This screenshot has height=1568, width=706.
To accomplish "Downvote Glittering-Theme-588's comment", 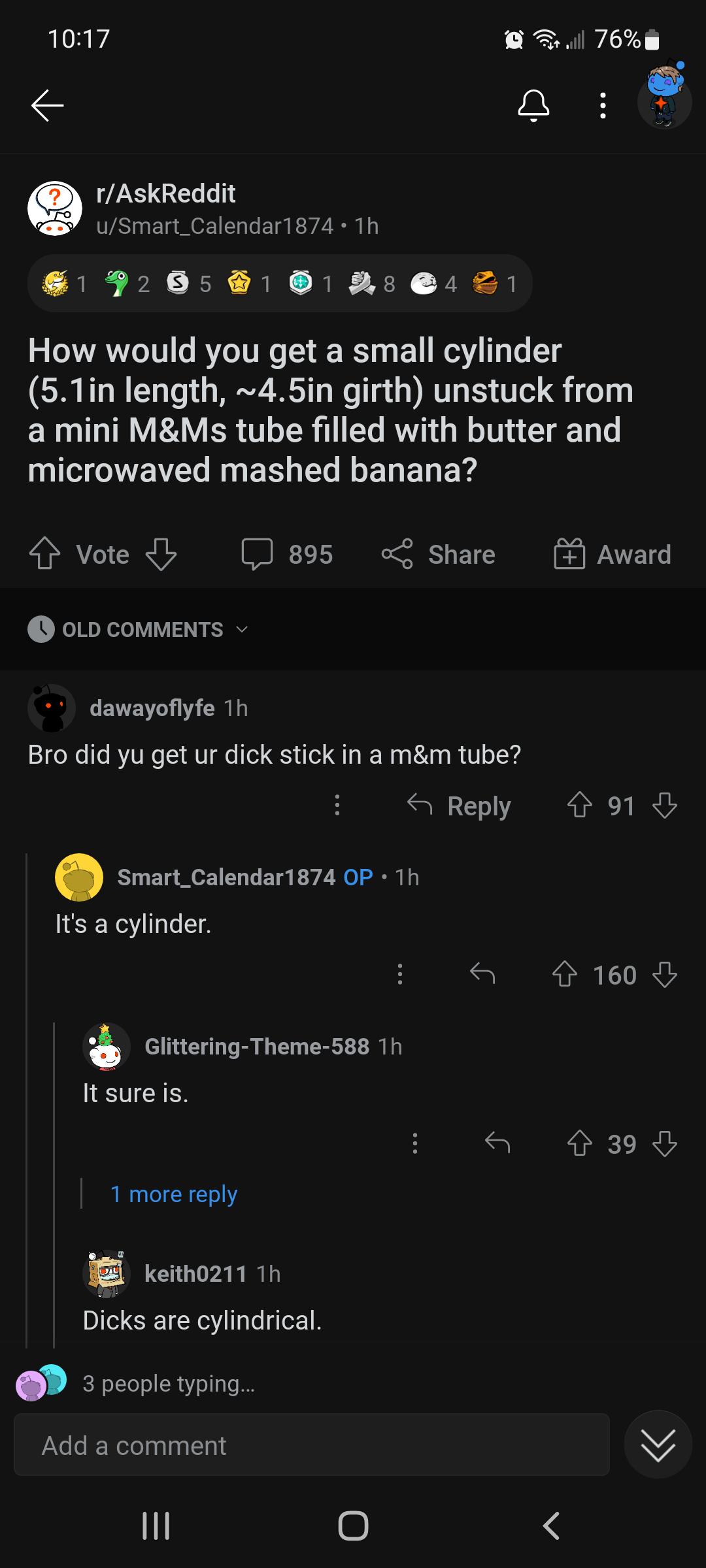I will 666,1143.
